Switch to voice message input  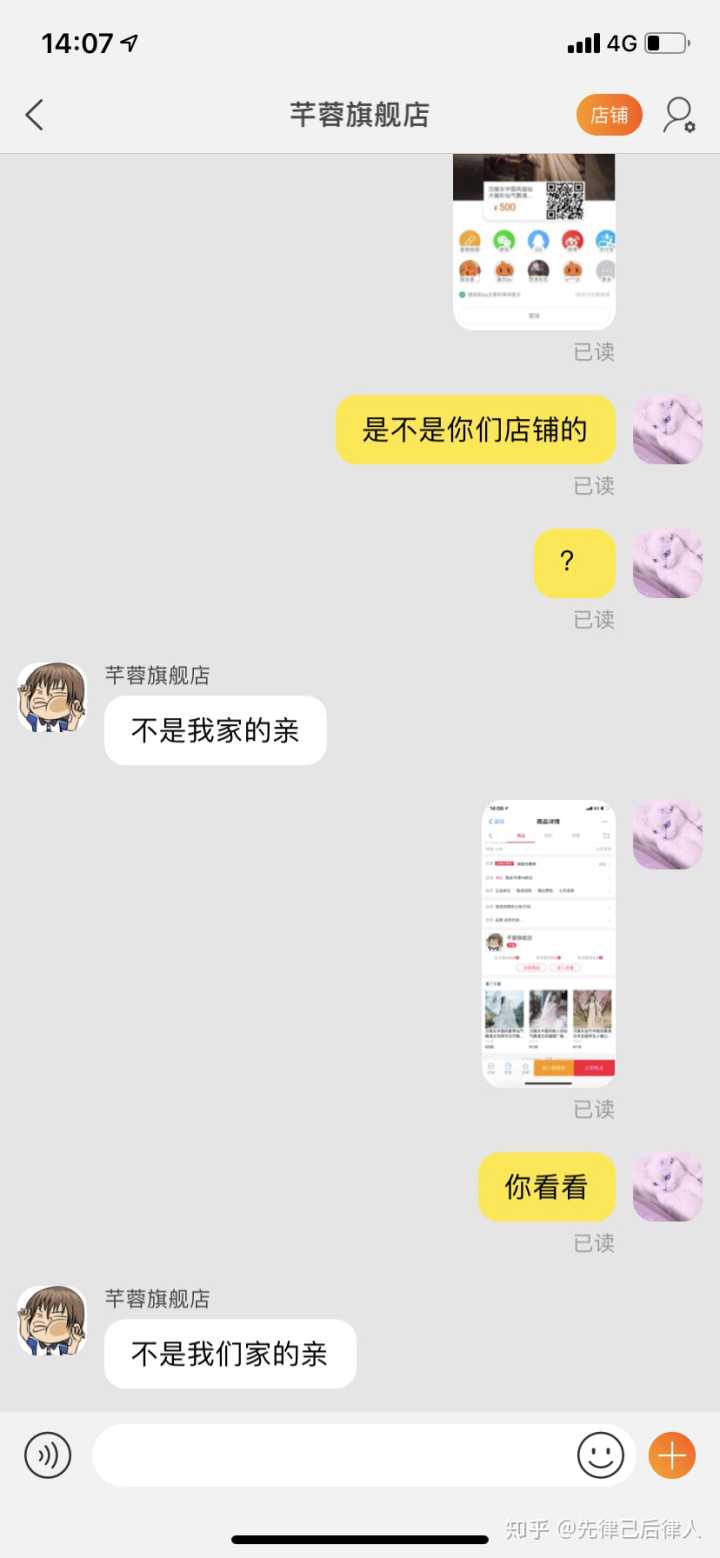tap(48, 1455)
